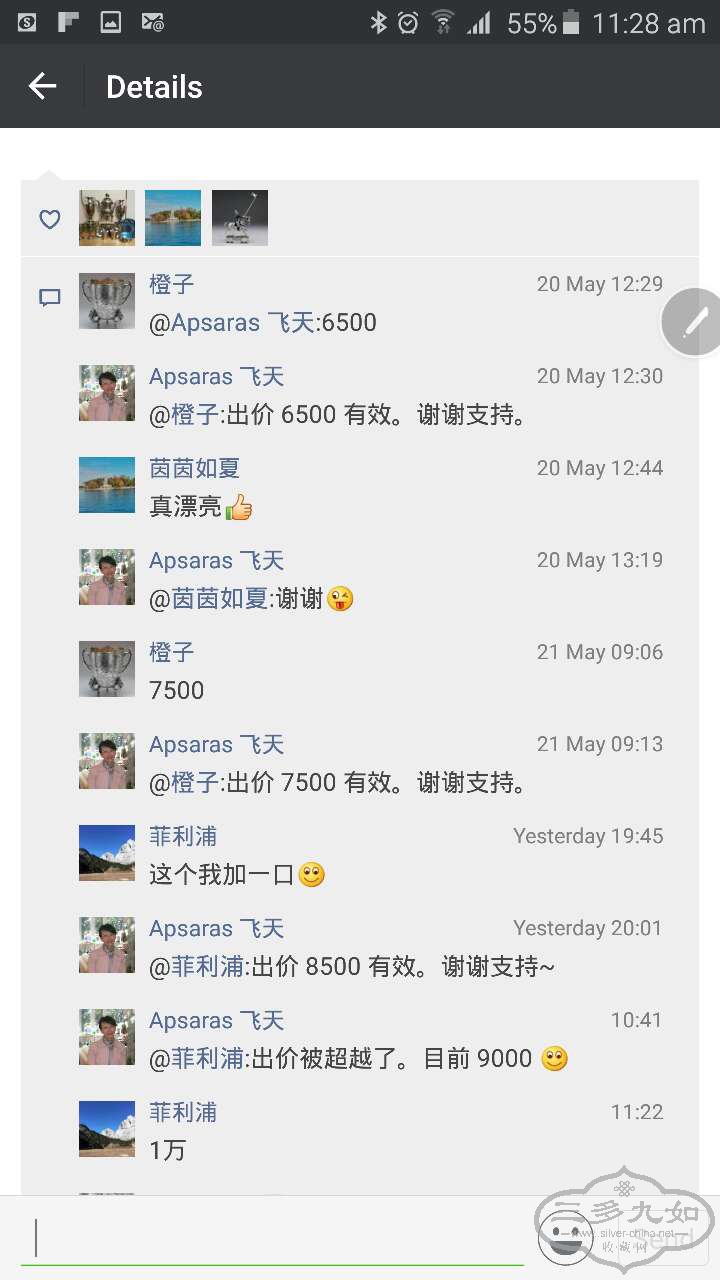Open the emoji picker beside the comment box

[x=565, y=1238]
